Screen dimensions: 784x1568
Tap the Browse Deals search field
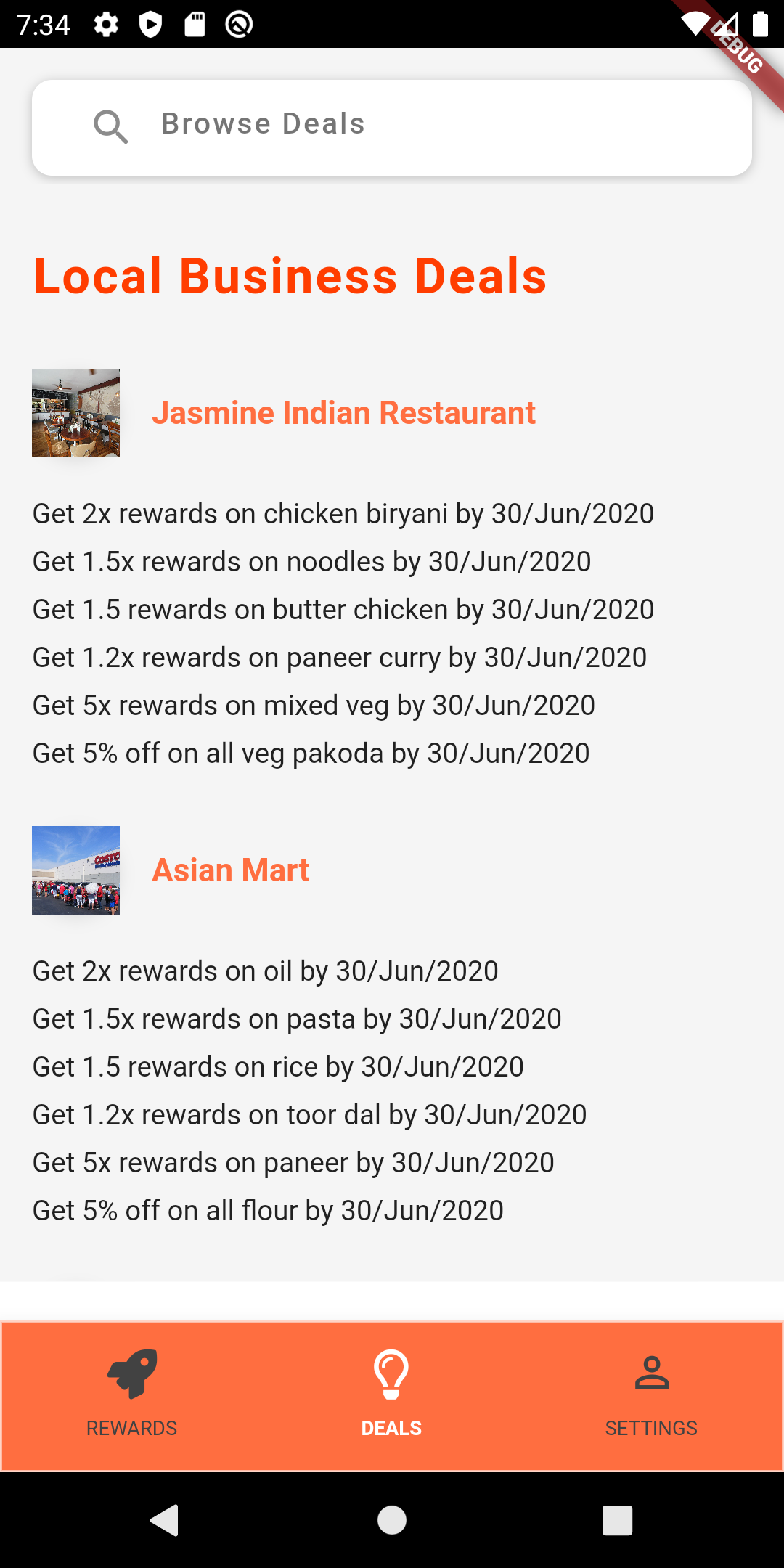392,126
